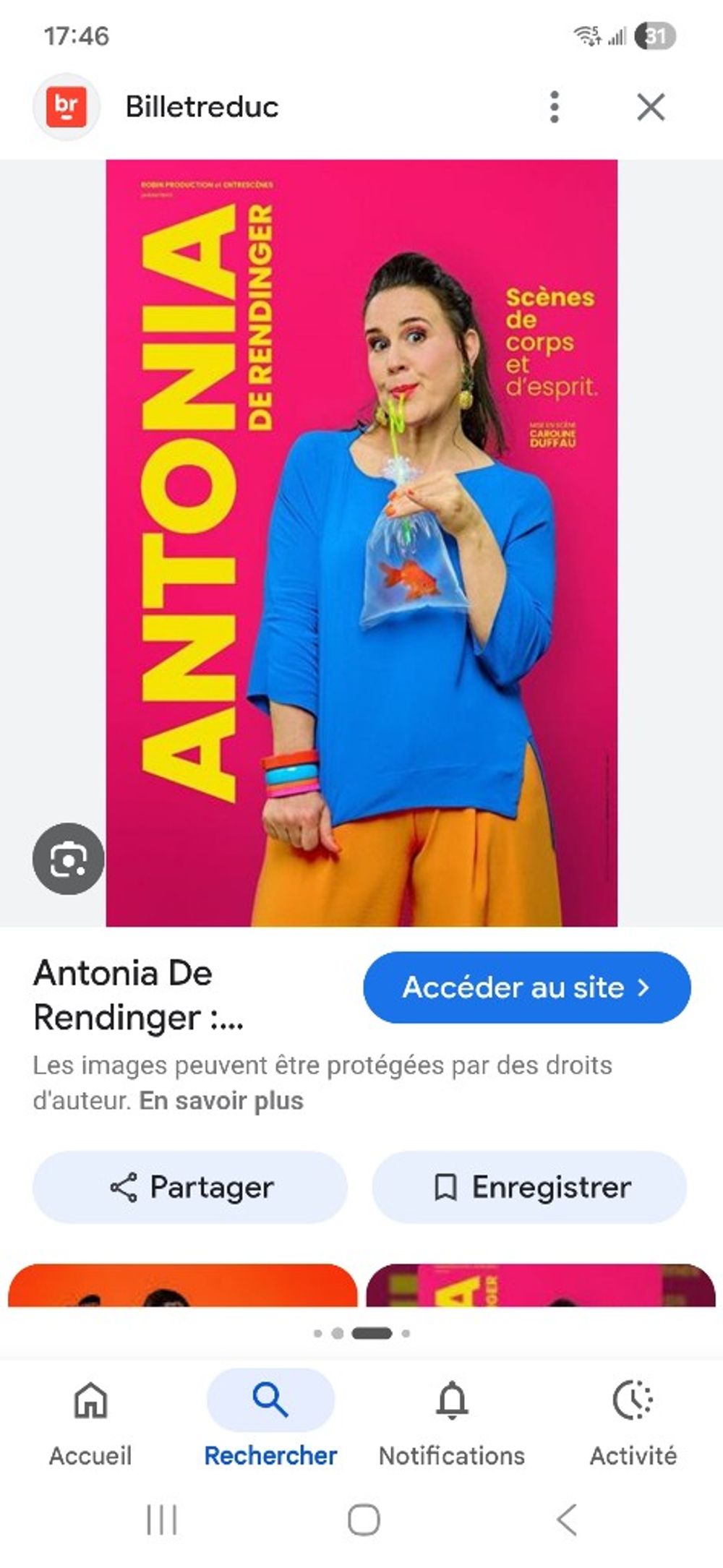Tap the system back button
This screenshot has height=1568, width=723.
tap(567, 1520)
